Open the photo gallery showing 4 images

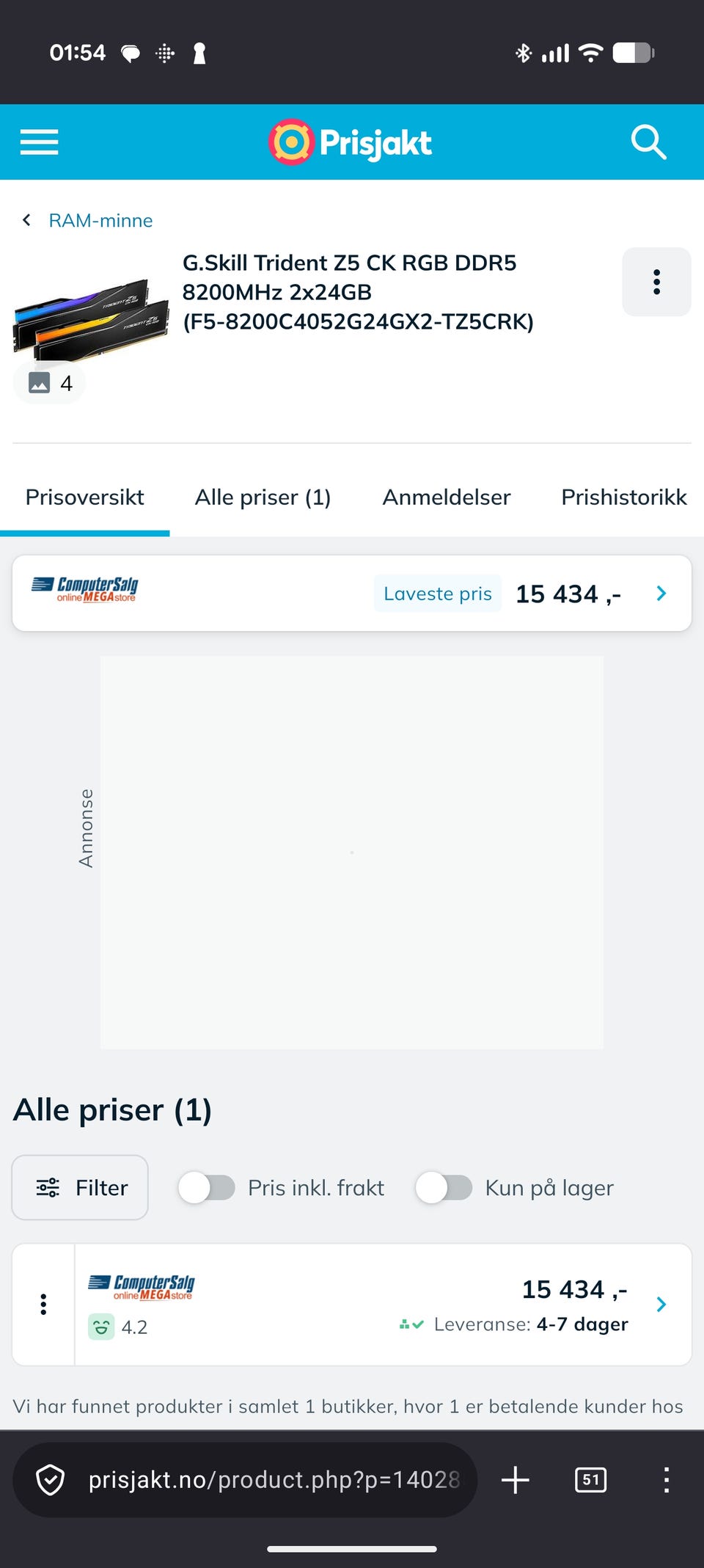[x=48, y=382]
